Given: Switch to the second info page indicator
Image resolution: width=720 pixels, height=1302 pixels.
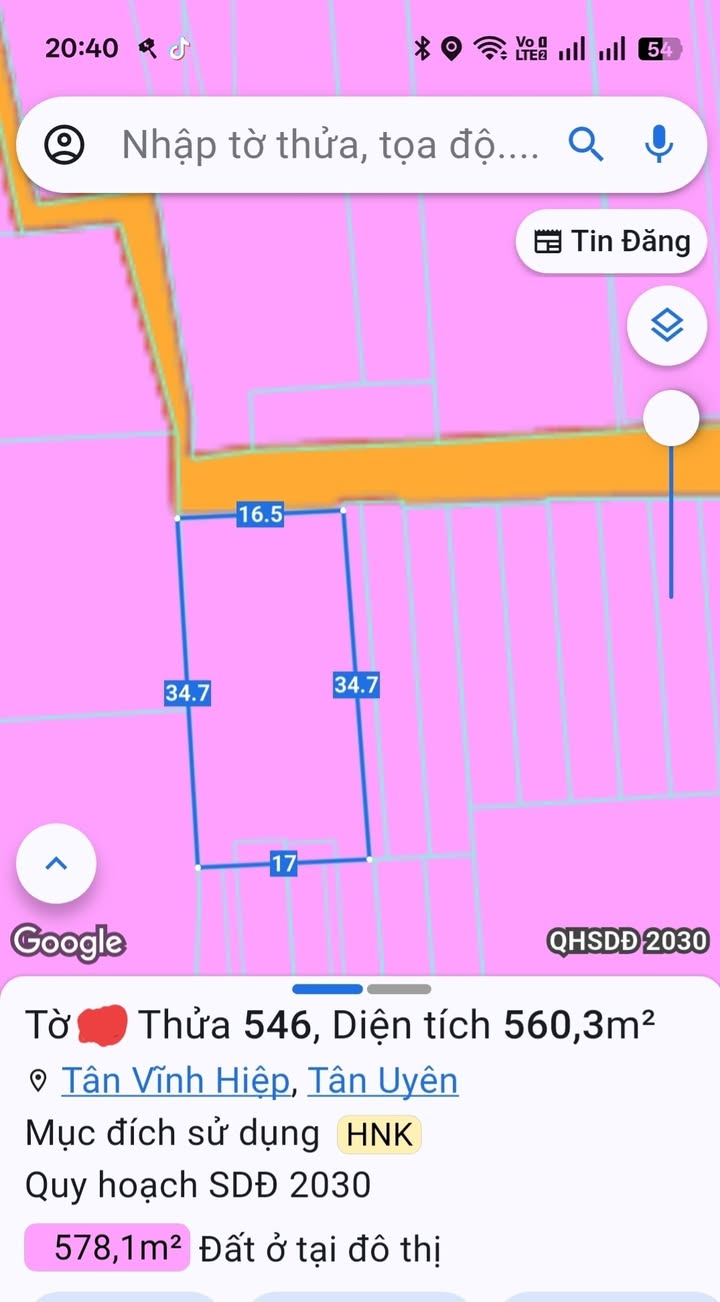Looking at the screenshot, I should 399,989.
